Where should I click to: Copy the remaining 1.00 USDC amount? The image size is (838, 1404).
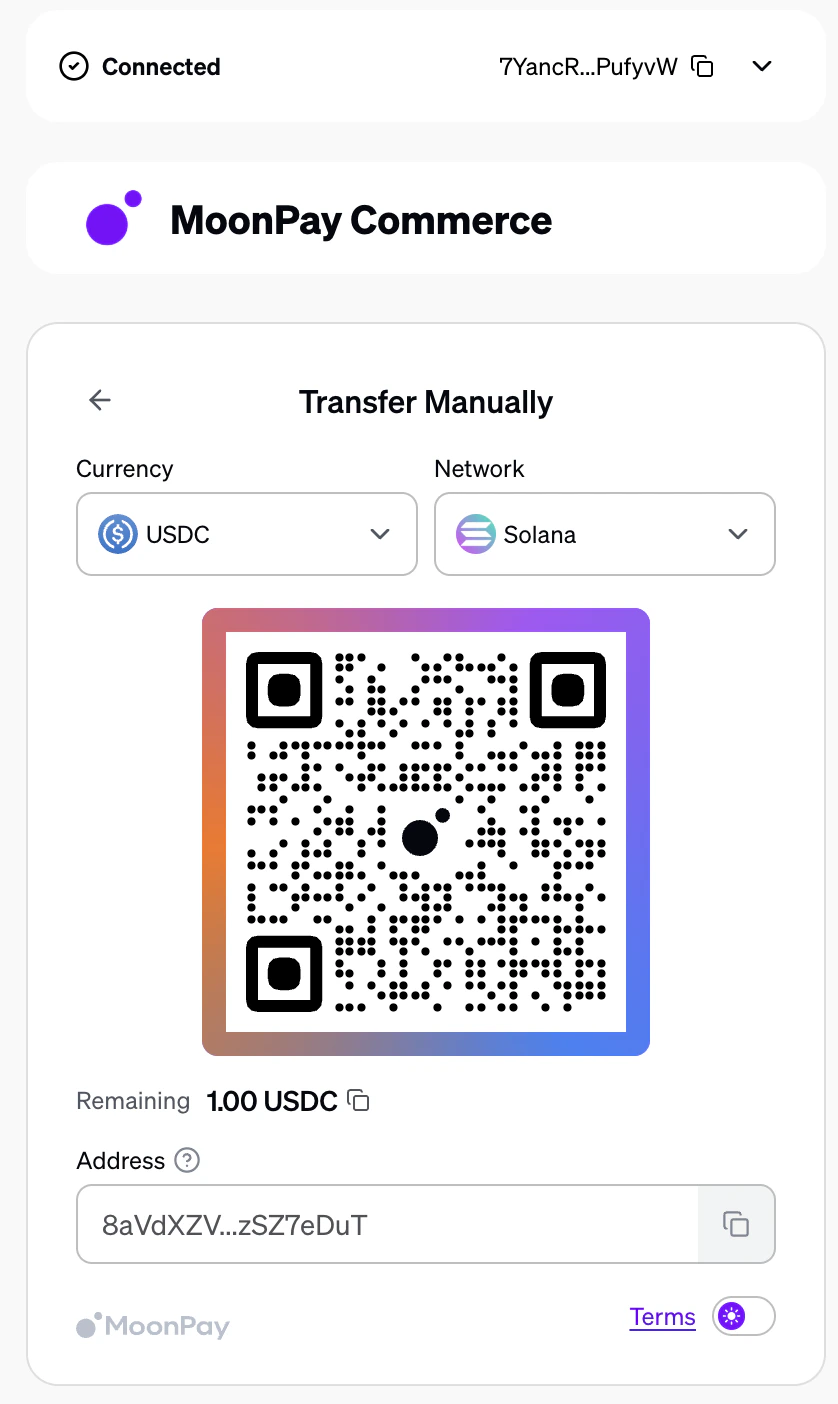(358, 1101)
